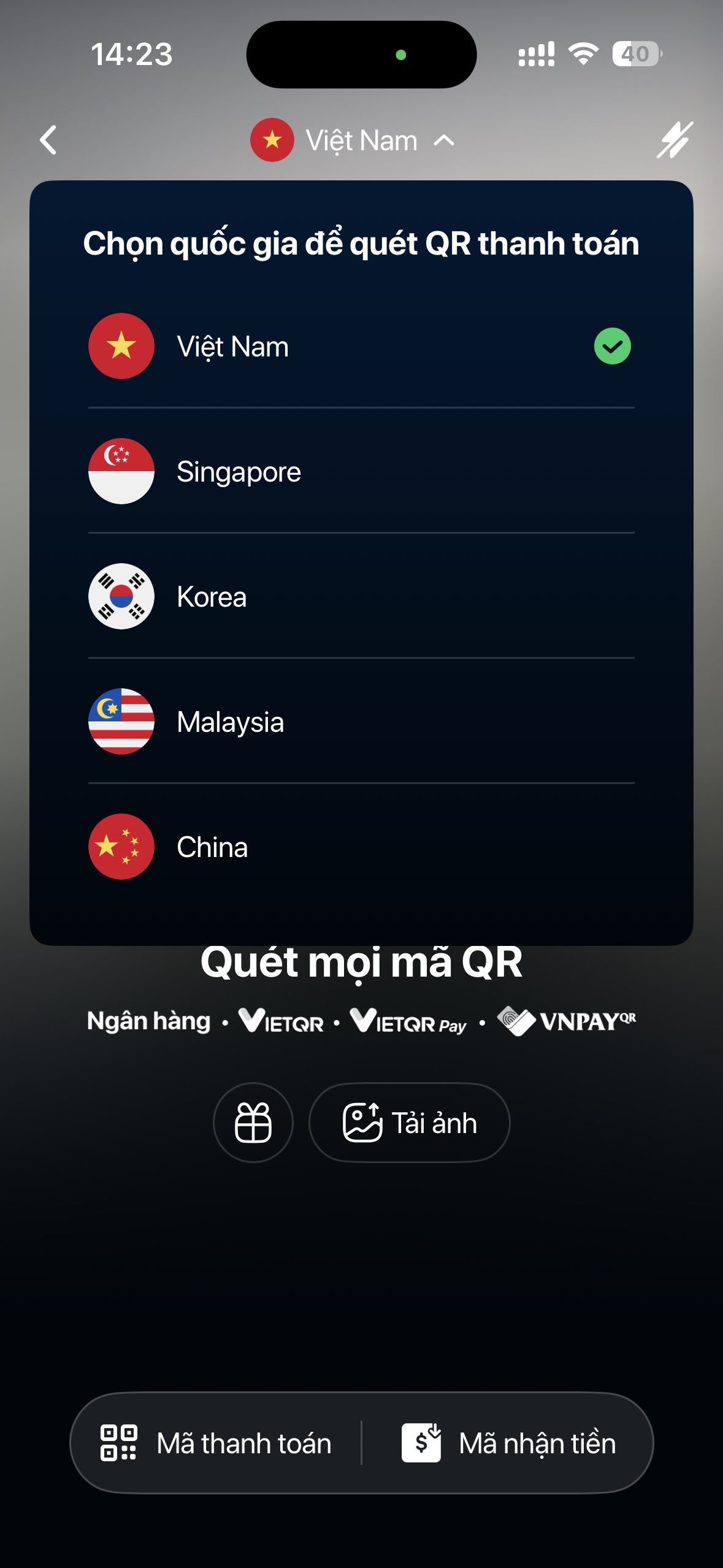723x1568 pixels.
Task: Go back using the top-left arrow
Action: point(48,140)
